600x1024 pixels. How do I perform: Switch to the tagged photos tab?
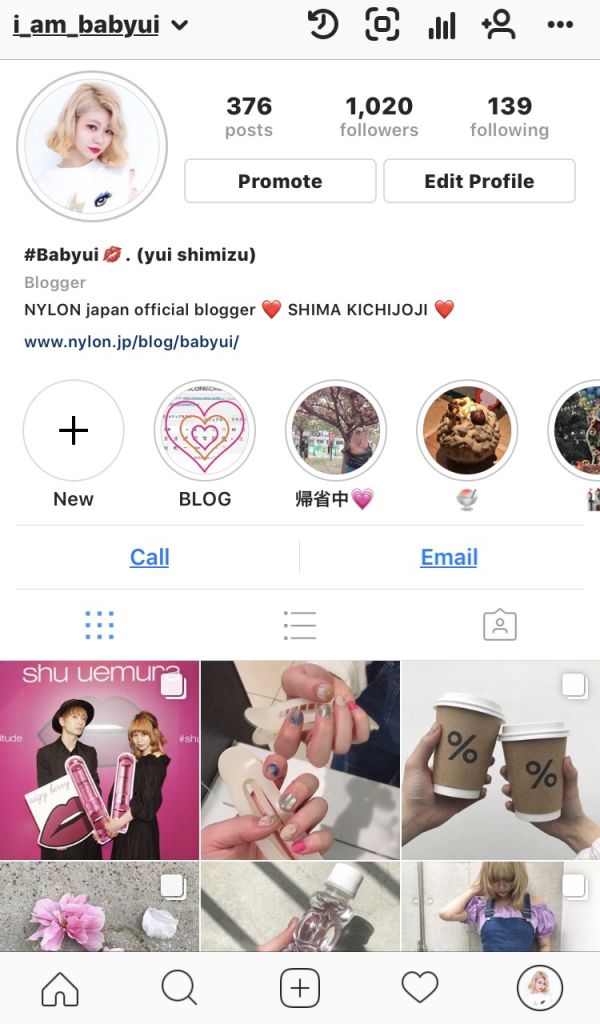499,625
